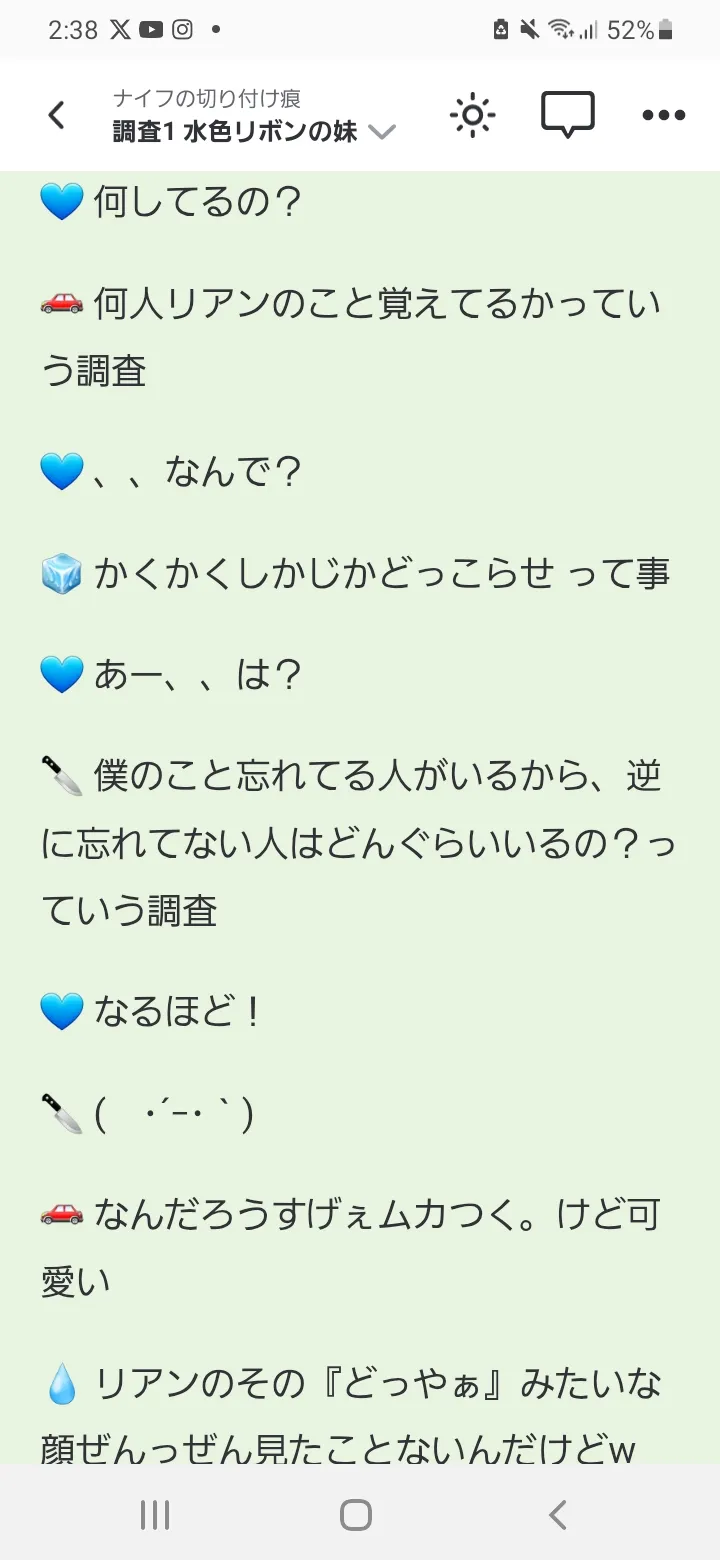This screenshot has width=720, height=1560.
Task: Open brightness and display settings
Action: tap(472, 116)
